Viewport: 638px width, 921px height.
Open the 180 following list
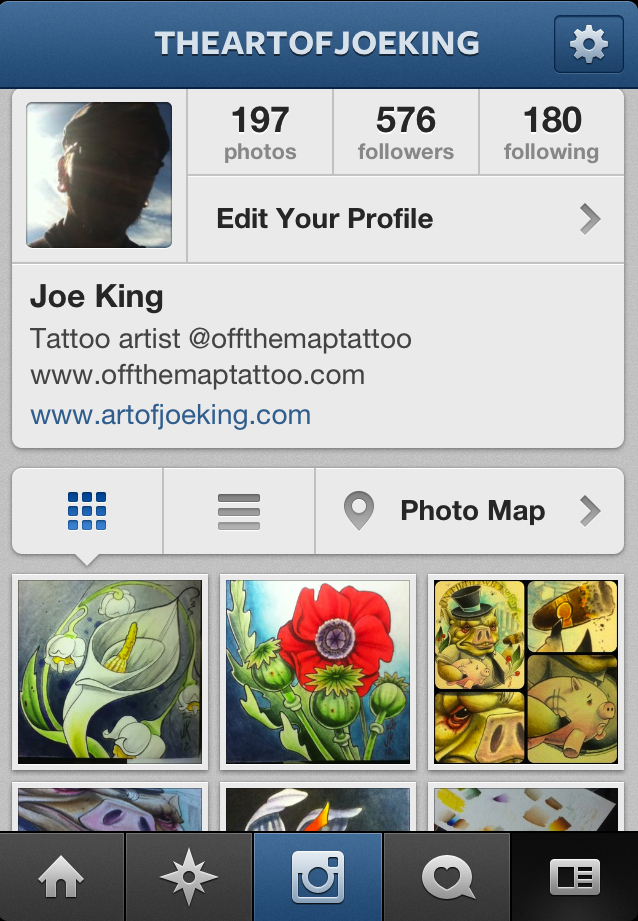(x=551, y=133)
